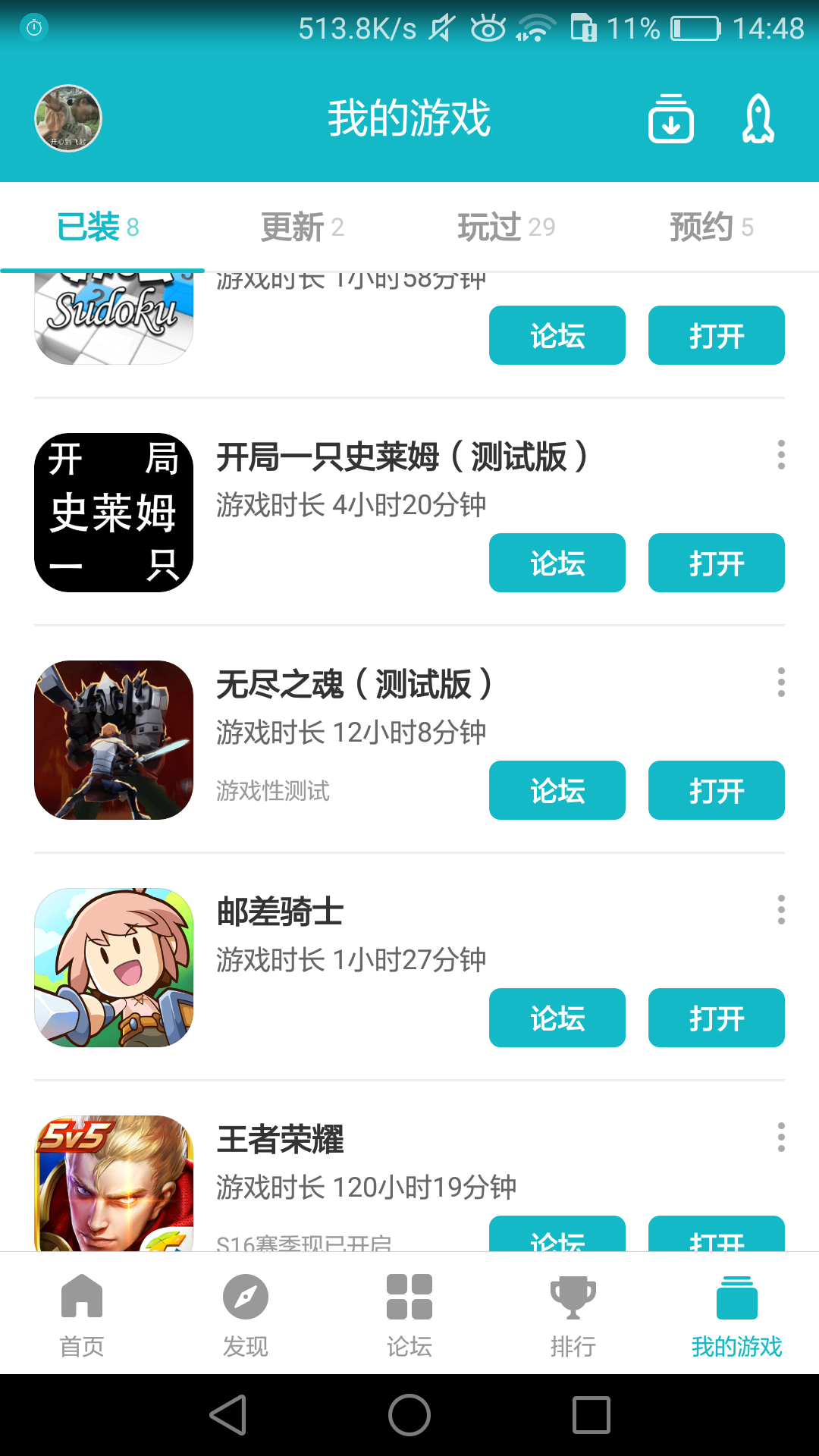Screen dimensions: 819x1456
Task: Tap the system back button
Action: 227,1415
